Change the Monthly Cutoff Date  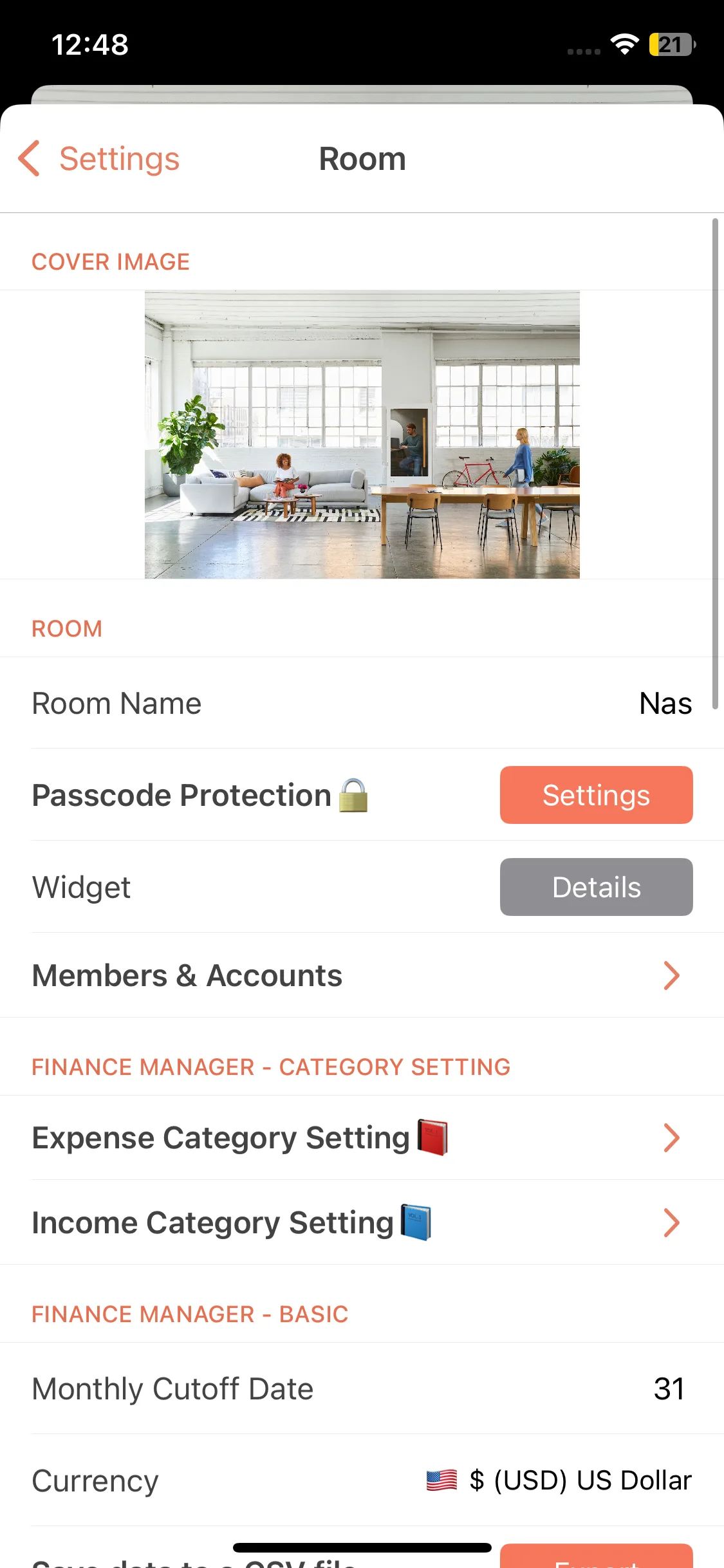(362, 1388)
